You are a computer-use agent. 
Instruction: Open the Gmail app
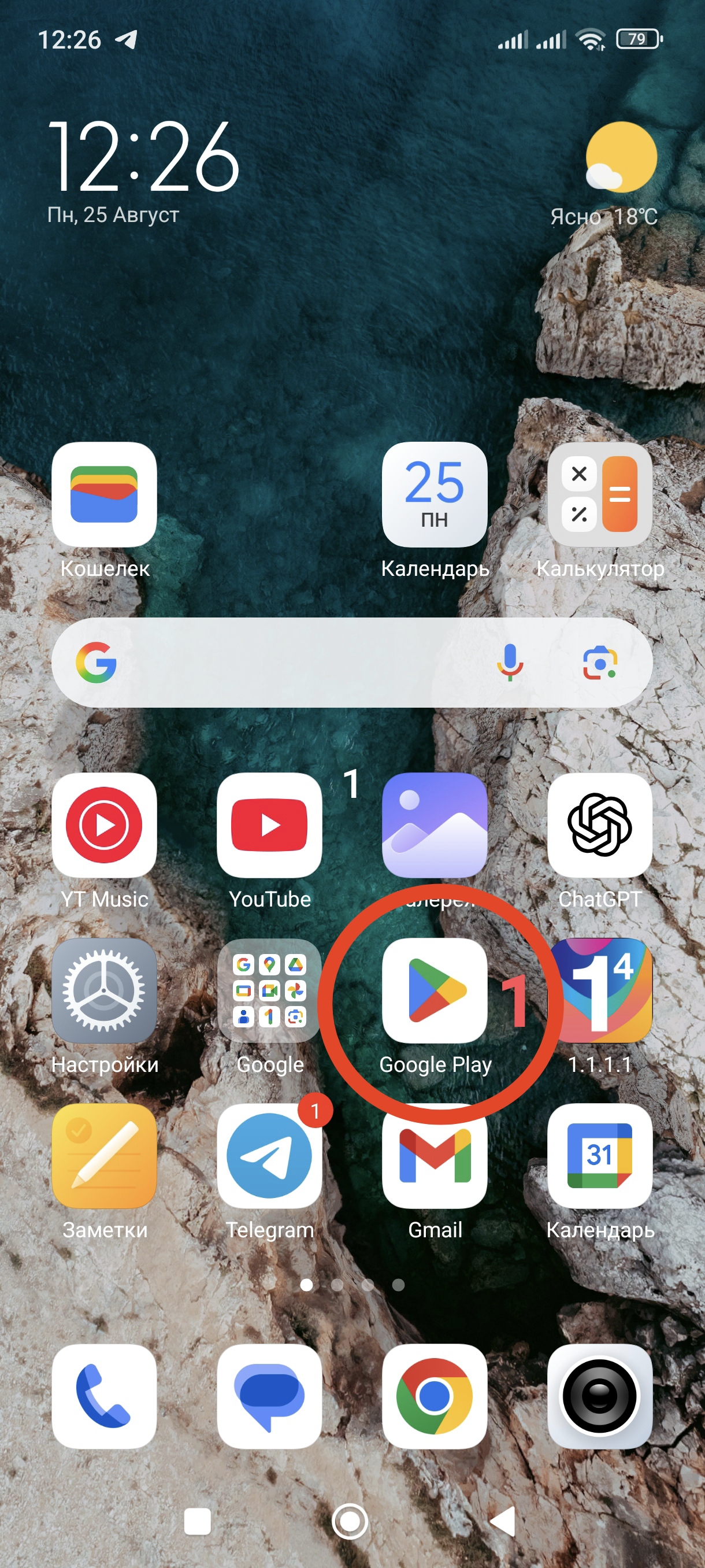[x=435, y=1156]
